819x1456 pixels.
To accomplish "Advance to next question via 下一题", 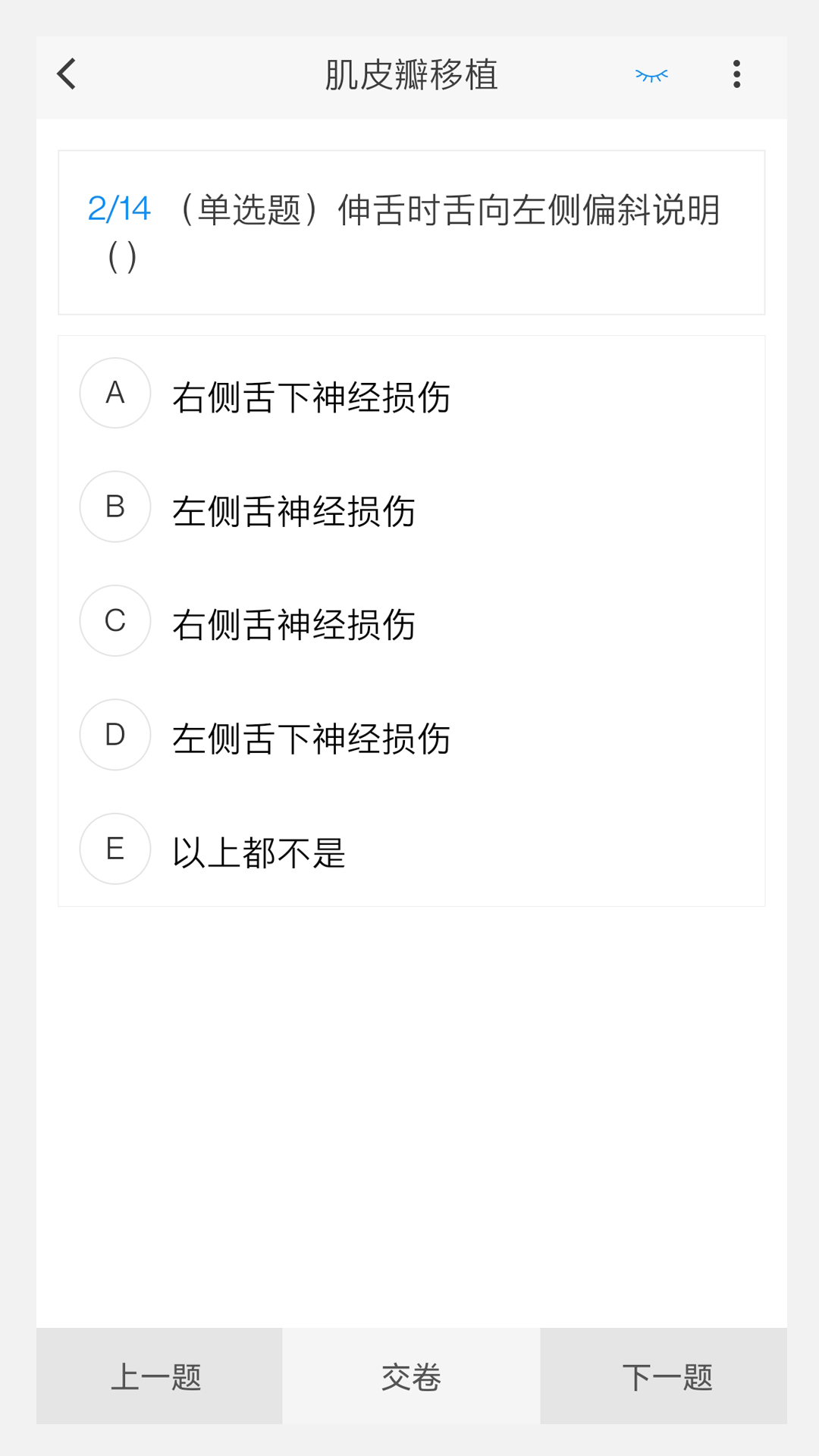I will coord(667,1374).
